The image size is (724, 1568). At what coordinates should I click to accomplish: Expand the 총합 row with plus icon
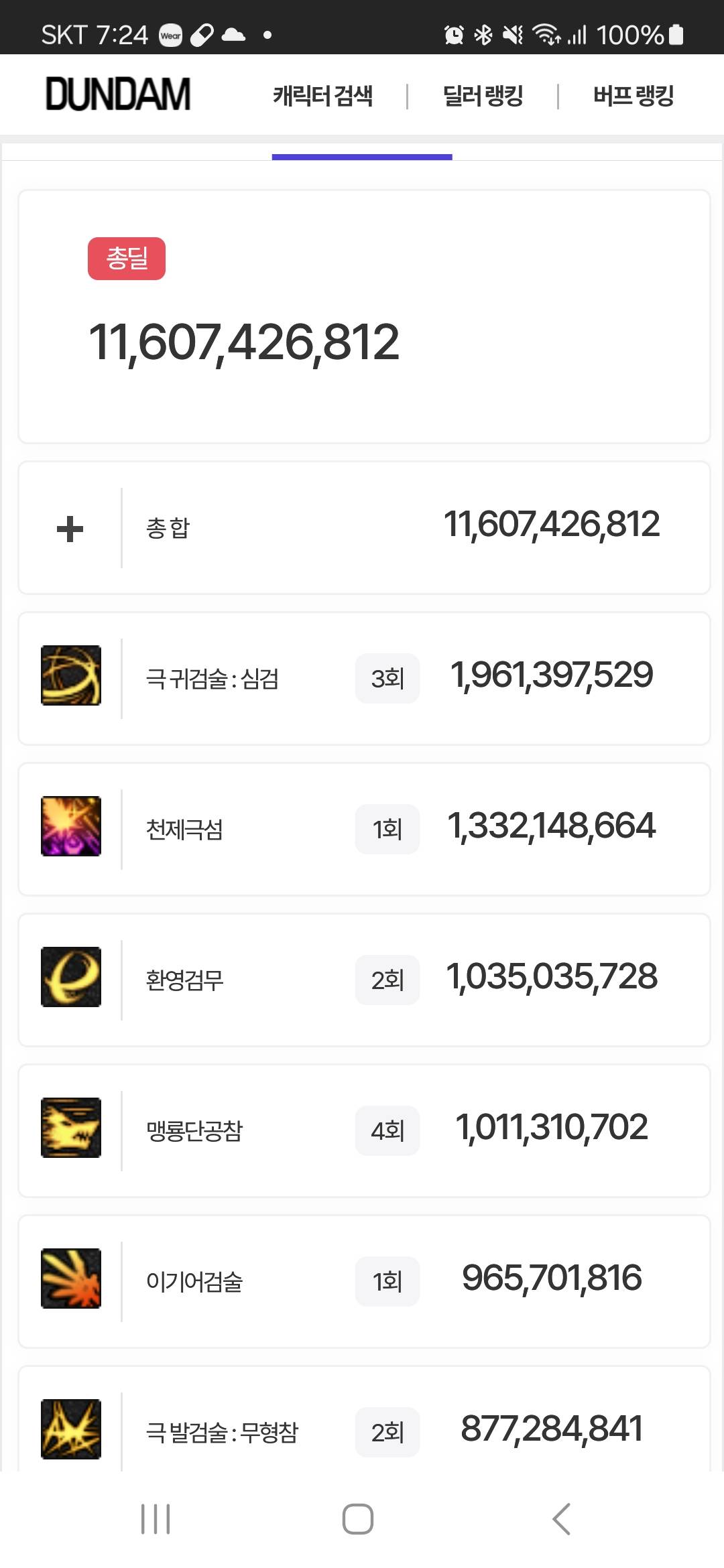[364, 528]
